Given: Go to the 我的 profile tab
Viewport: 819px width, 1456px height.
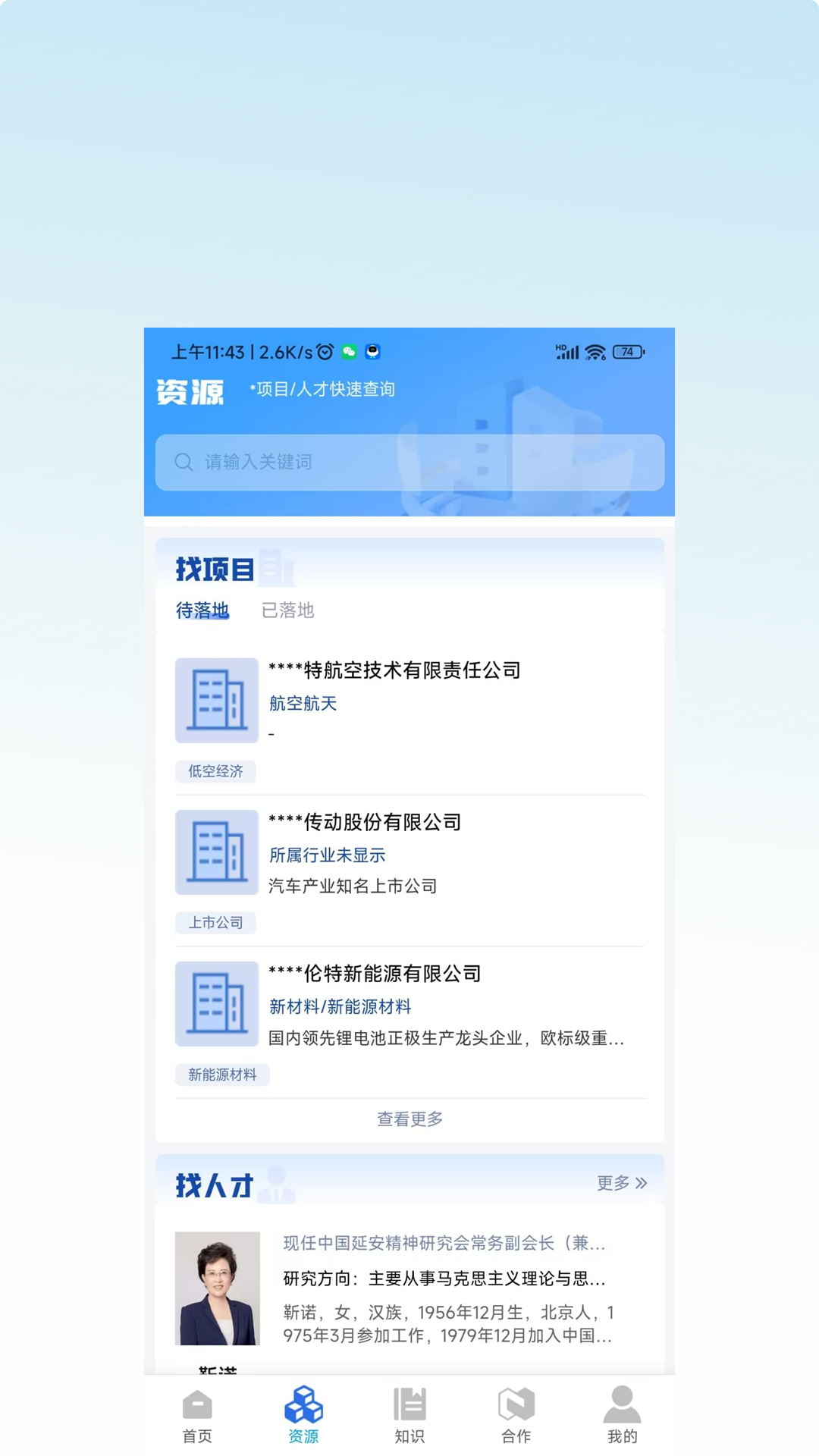Looking at the screenshot, I should [622, 1415].
